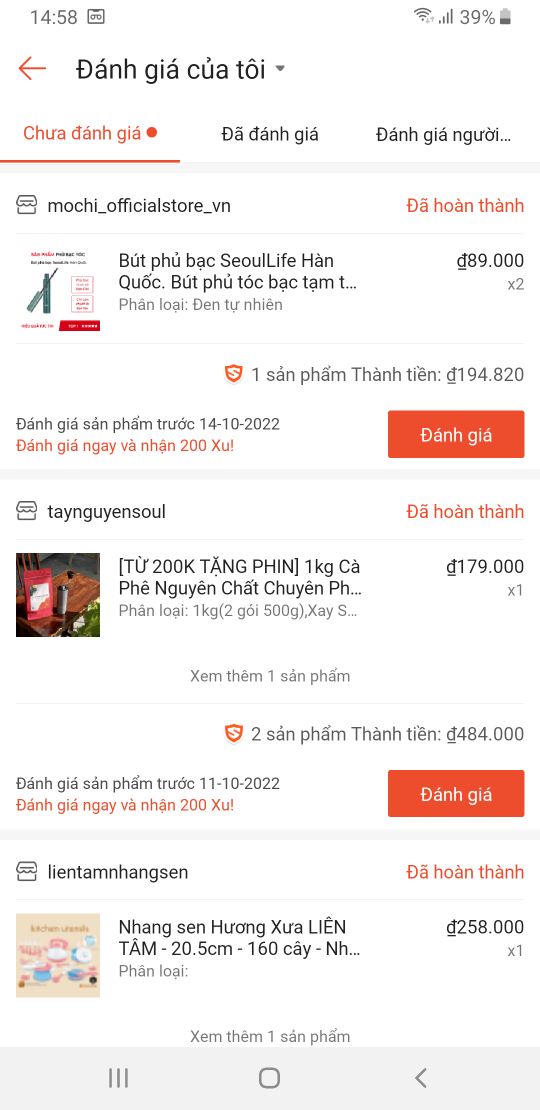Open the Nhang sen Hương Xưa product
Screen dimensions: 540x1110
[x=270, y=955]
